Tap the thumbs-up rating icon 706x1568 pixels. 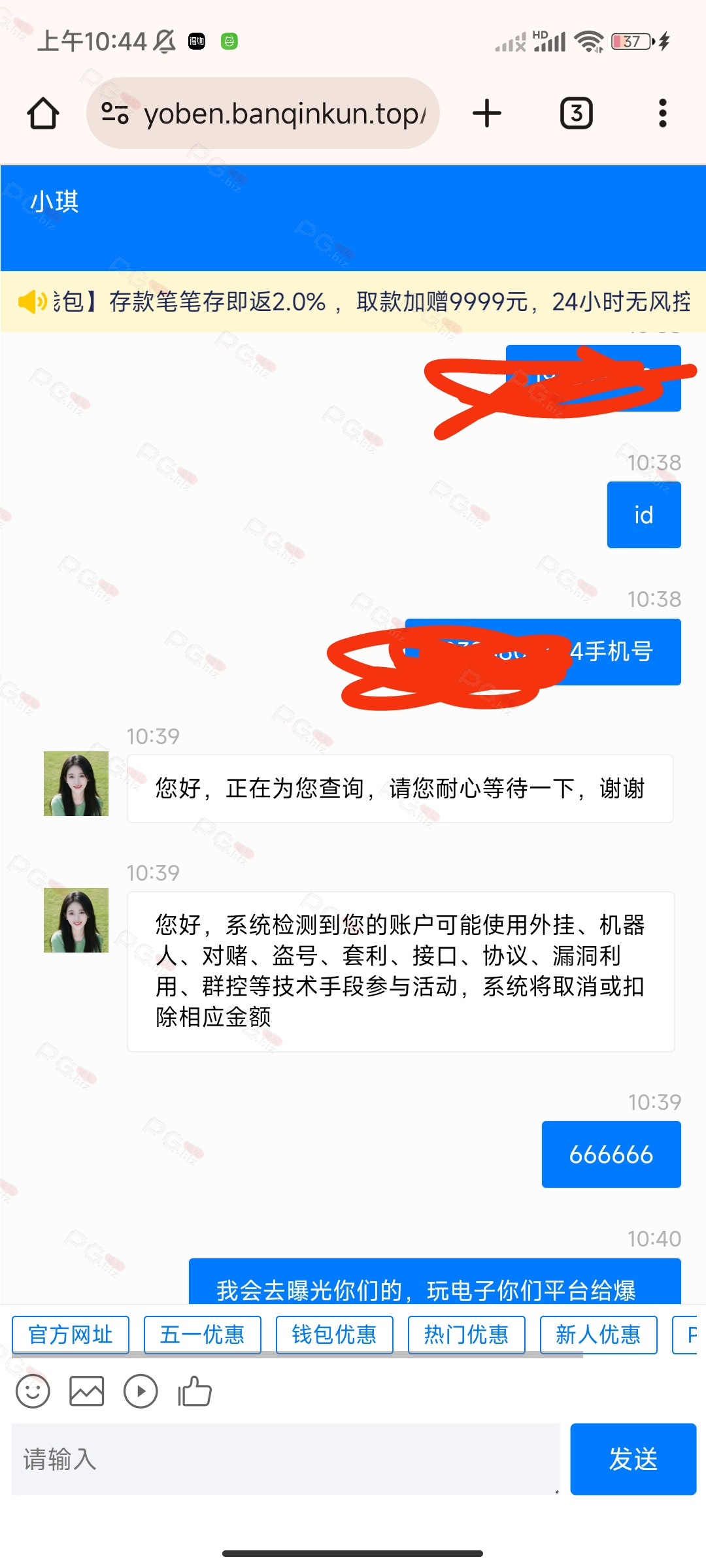coord(195,1391)
